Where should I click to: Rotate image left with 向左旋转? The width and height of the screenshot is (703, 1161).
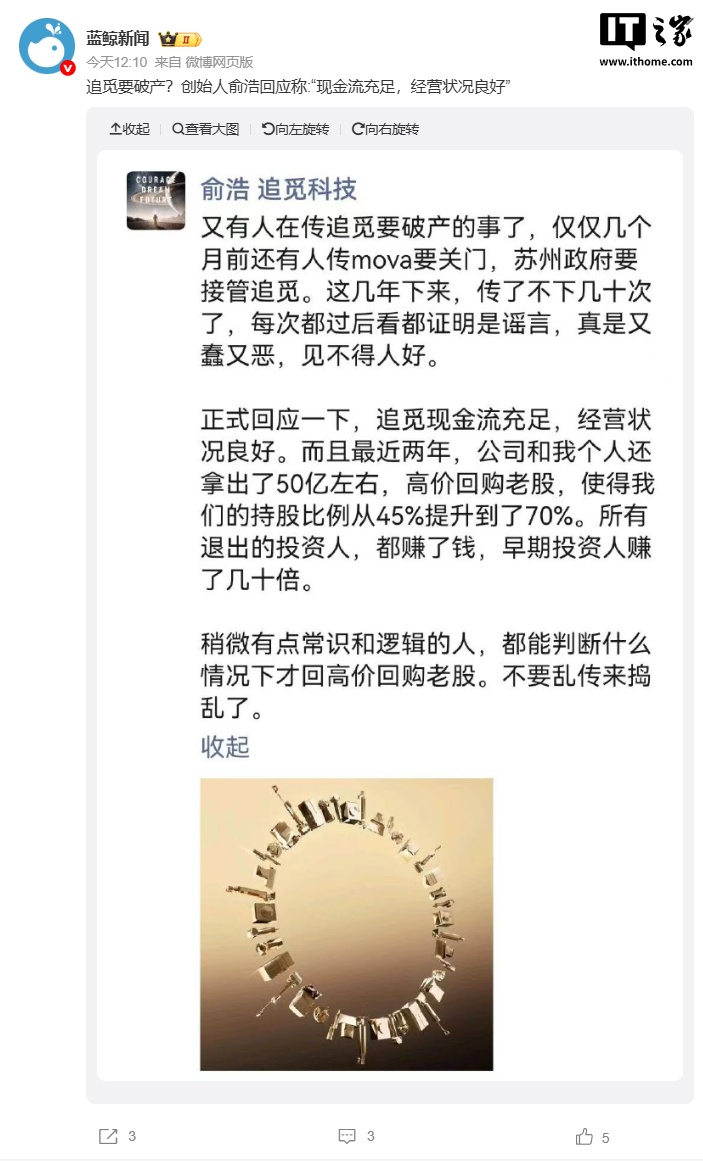coord(295,129)
